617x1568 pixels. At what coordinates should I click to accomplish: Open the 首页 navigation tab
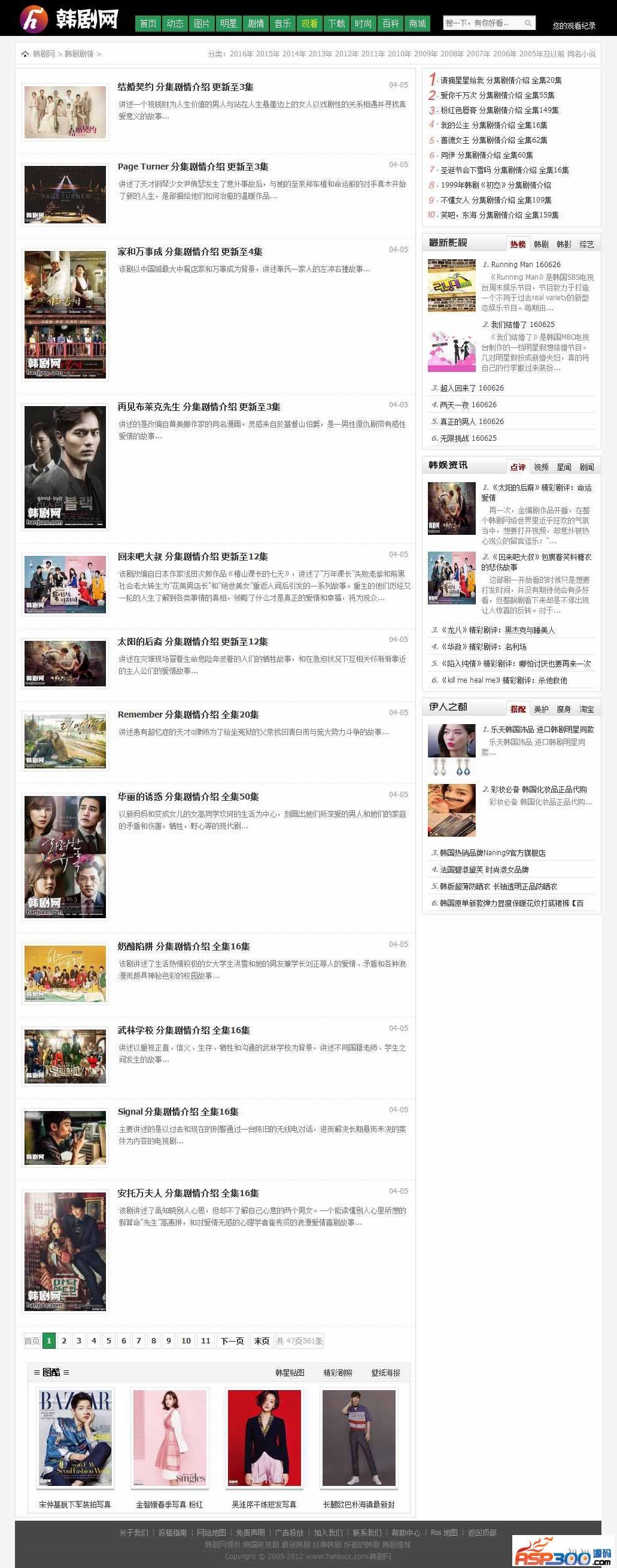point(148,23)
